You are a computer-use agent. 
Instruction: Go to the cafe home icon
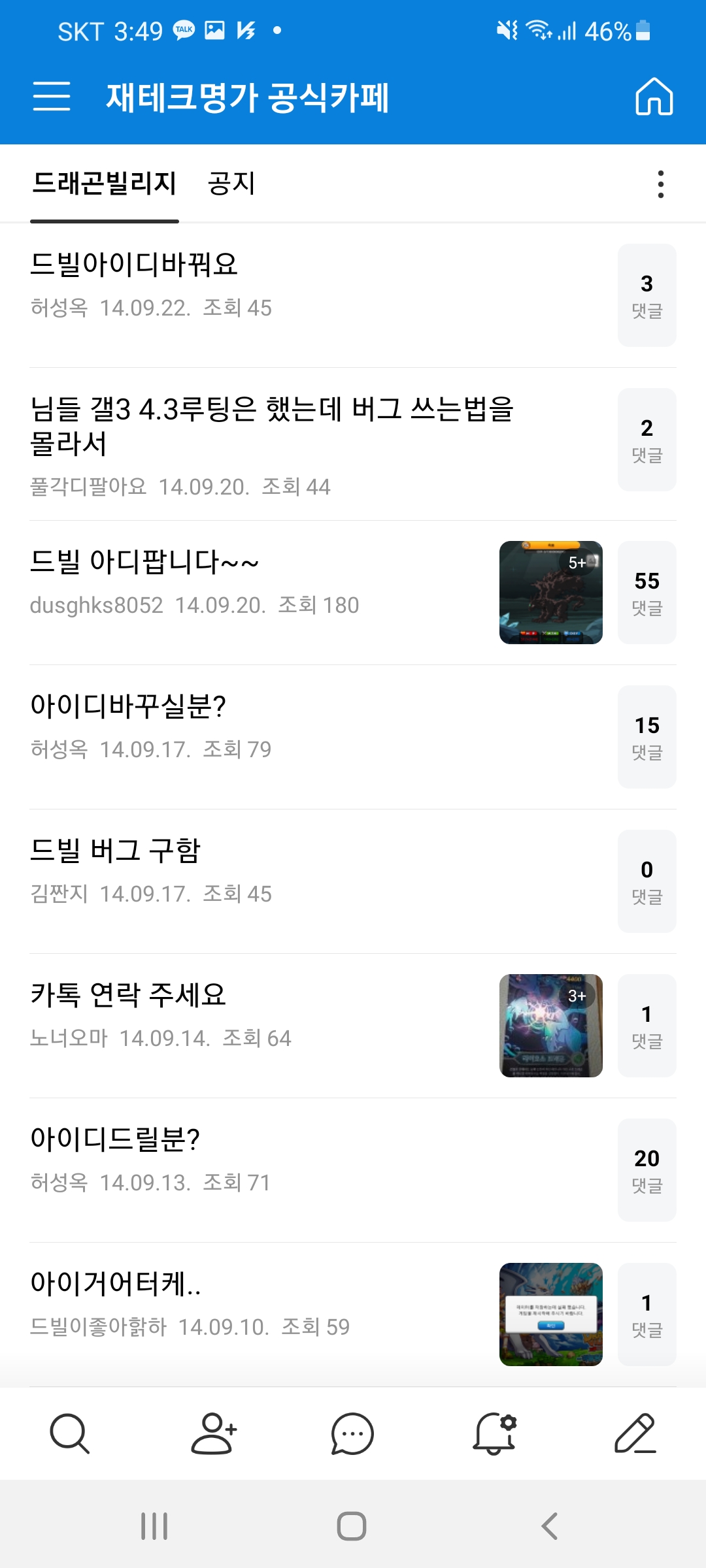click(654, 97)
